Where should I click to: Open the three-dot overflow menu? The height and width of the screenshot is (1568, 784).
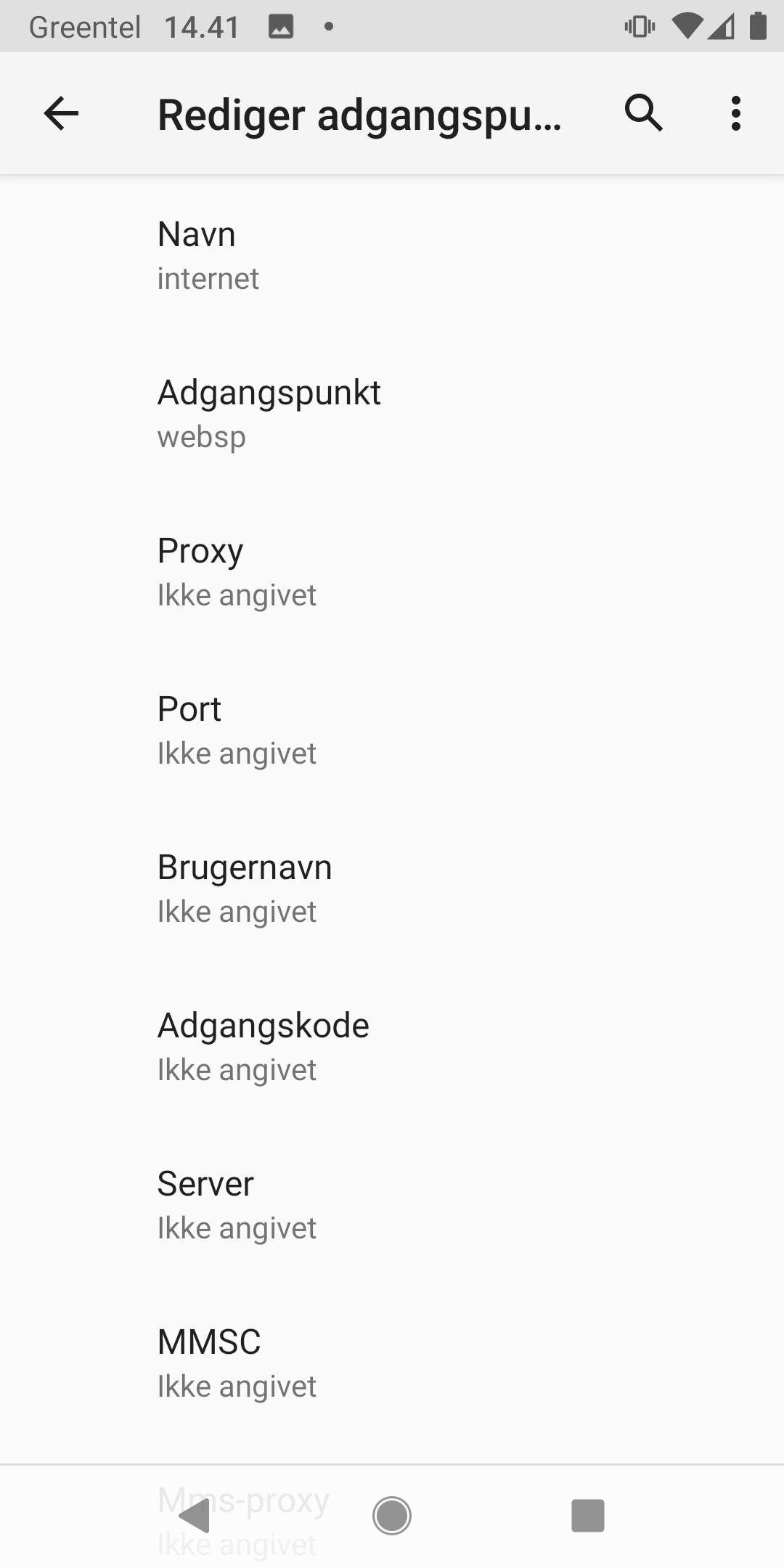[x=736, y=113]
